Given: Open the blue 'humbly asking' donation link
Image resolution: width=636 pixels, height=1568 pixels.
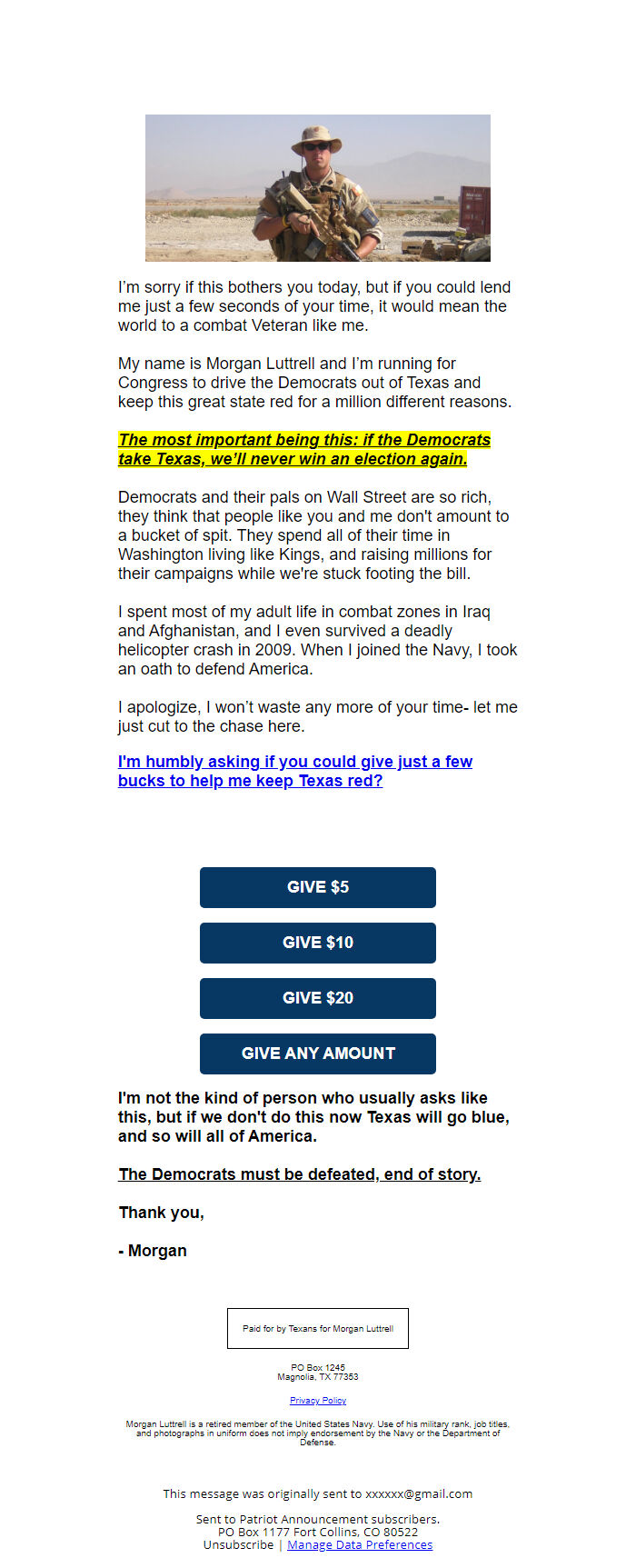Looking at the screenshot, I should 295,771.
